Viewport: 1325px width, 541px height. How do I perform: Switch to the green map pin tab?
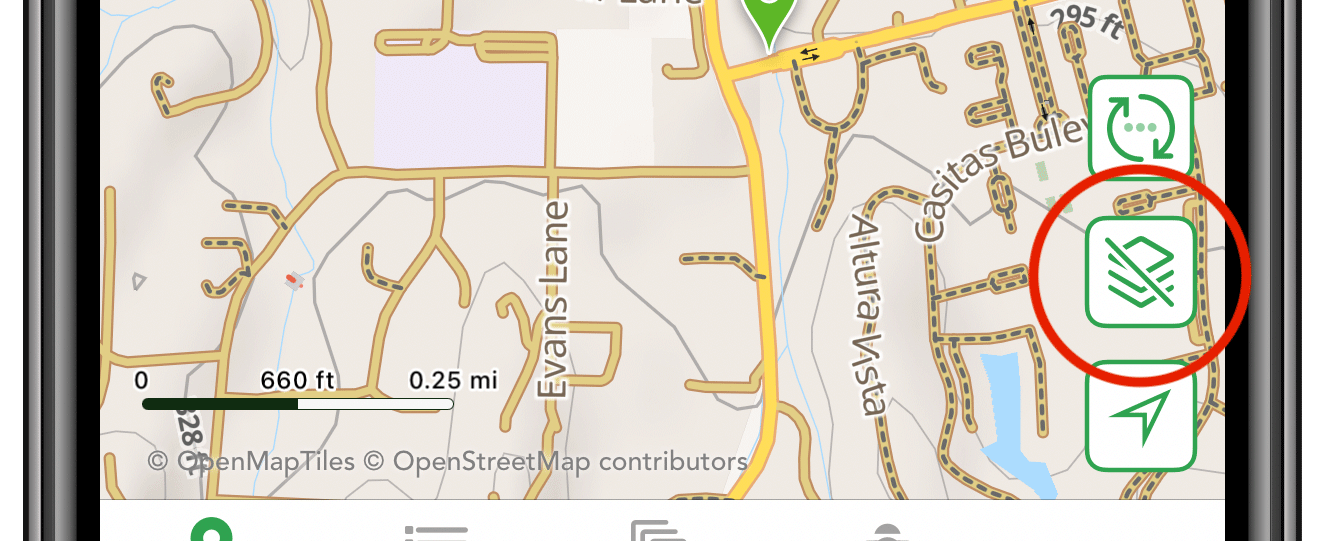(x=211, y=530)
